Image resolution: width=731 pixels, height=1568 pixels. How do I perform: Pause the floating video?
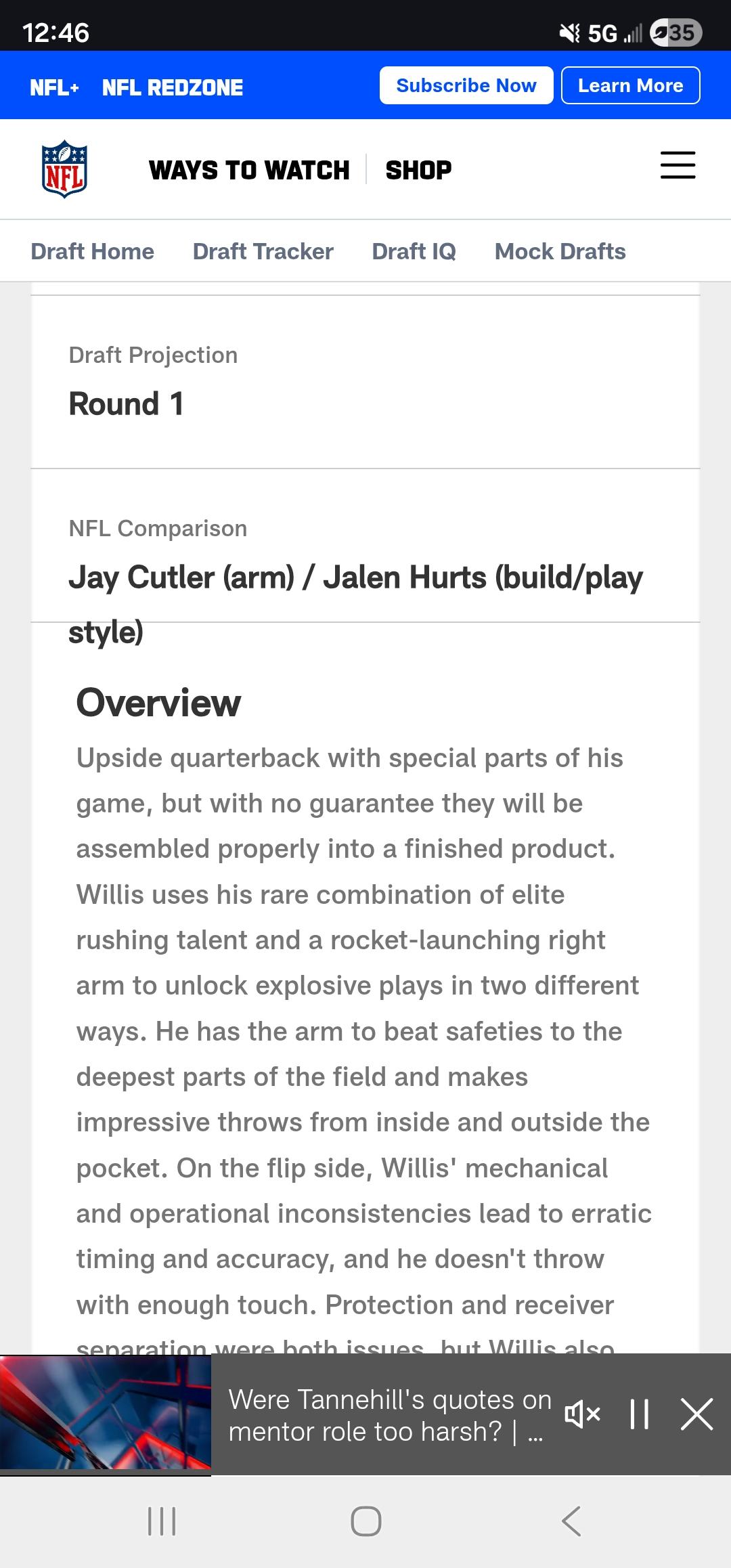click(640, 1414)
